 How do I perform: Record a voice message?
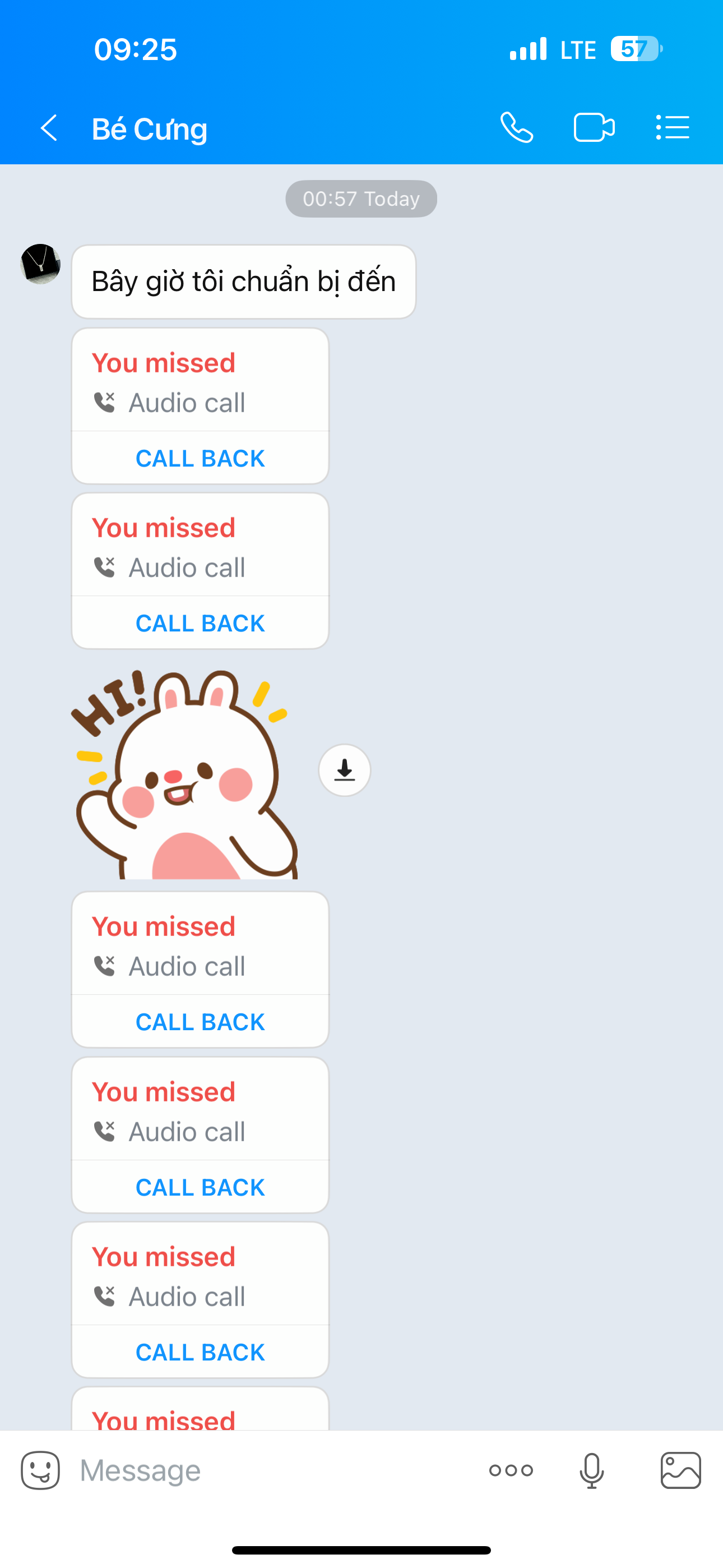coord(591,1470)
